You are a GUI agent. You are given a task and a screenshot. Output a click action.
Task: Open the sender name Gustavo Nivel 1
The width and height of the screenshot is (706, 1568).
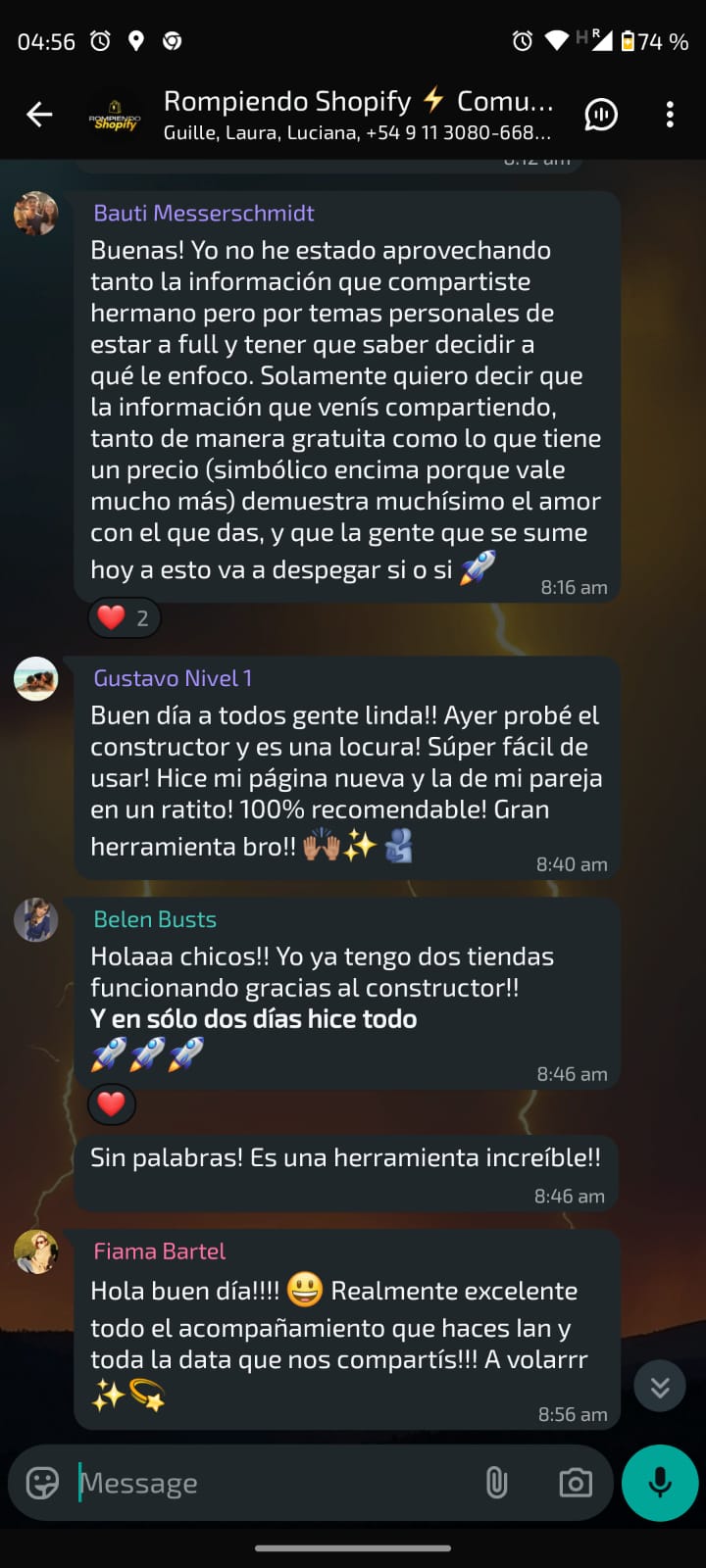point(173,678)
